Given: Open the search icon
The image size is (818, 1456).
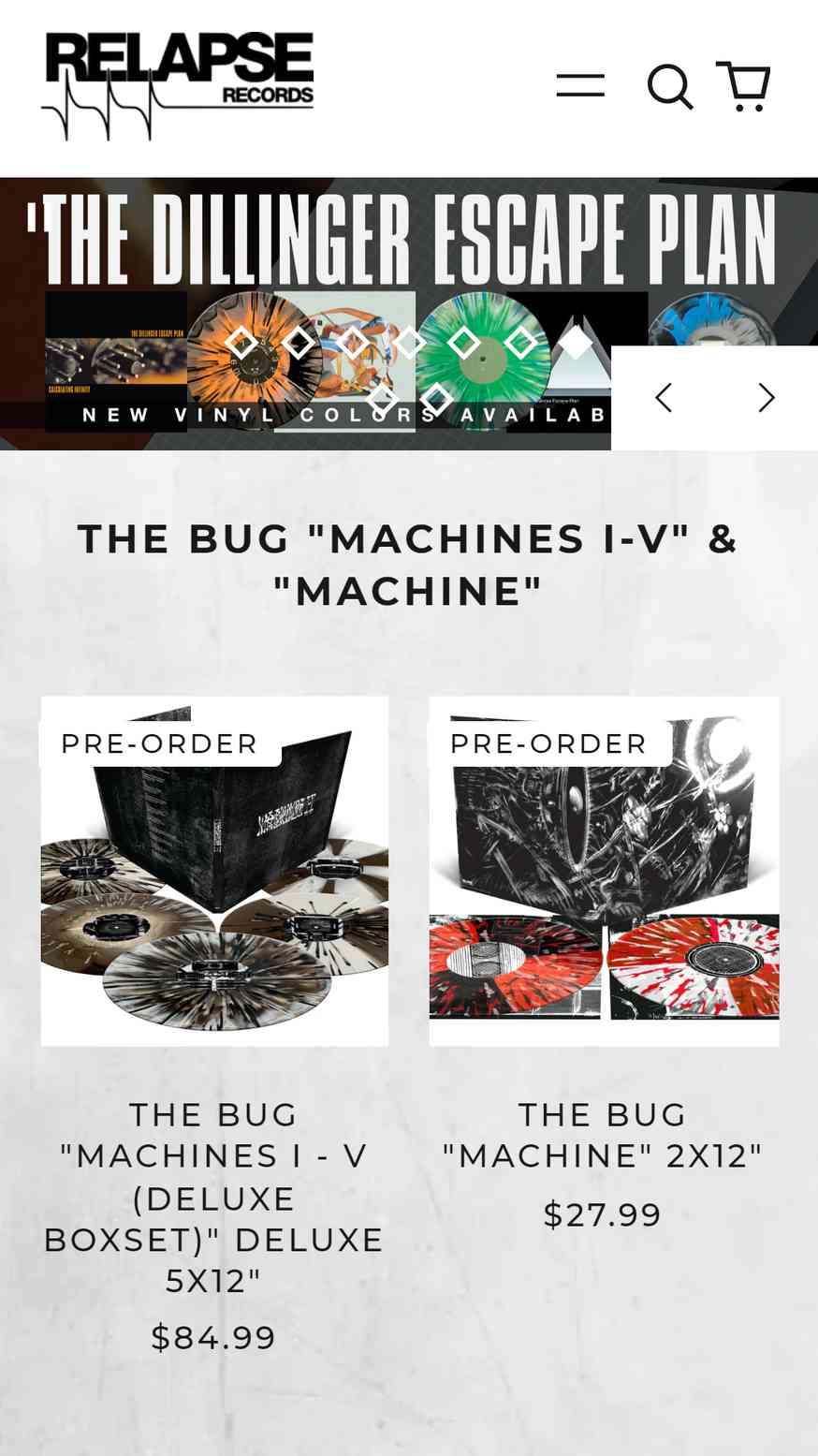Looking at the screenshot, I should pyautogui.click(x=670, y=87).
